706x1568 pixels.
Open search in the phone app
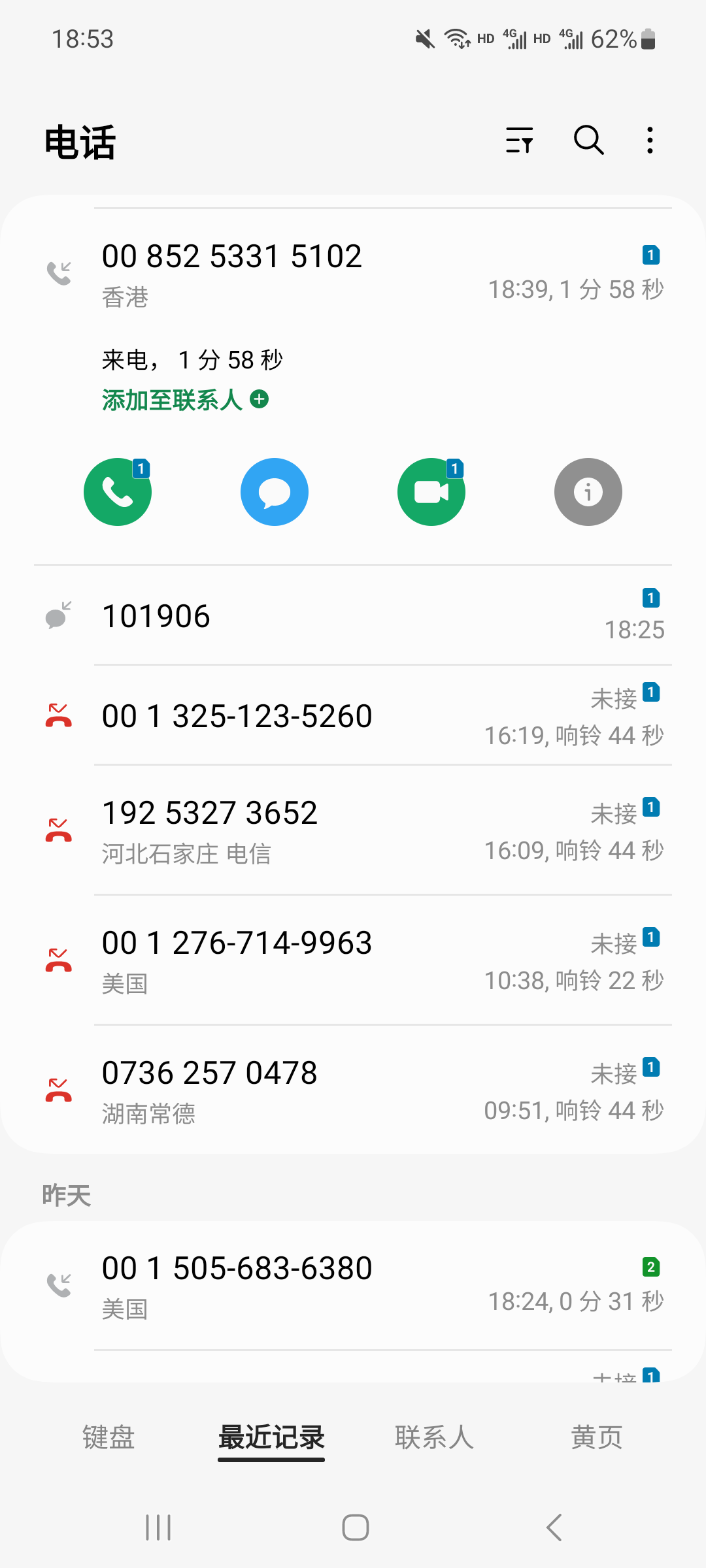pos(588,140)
